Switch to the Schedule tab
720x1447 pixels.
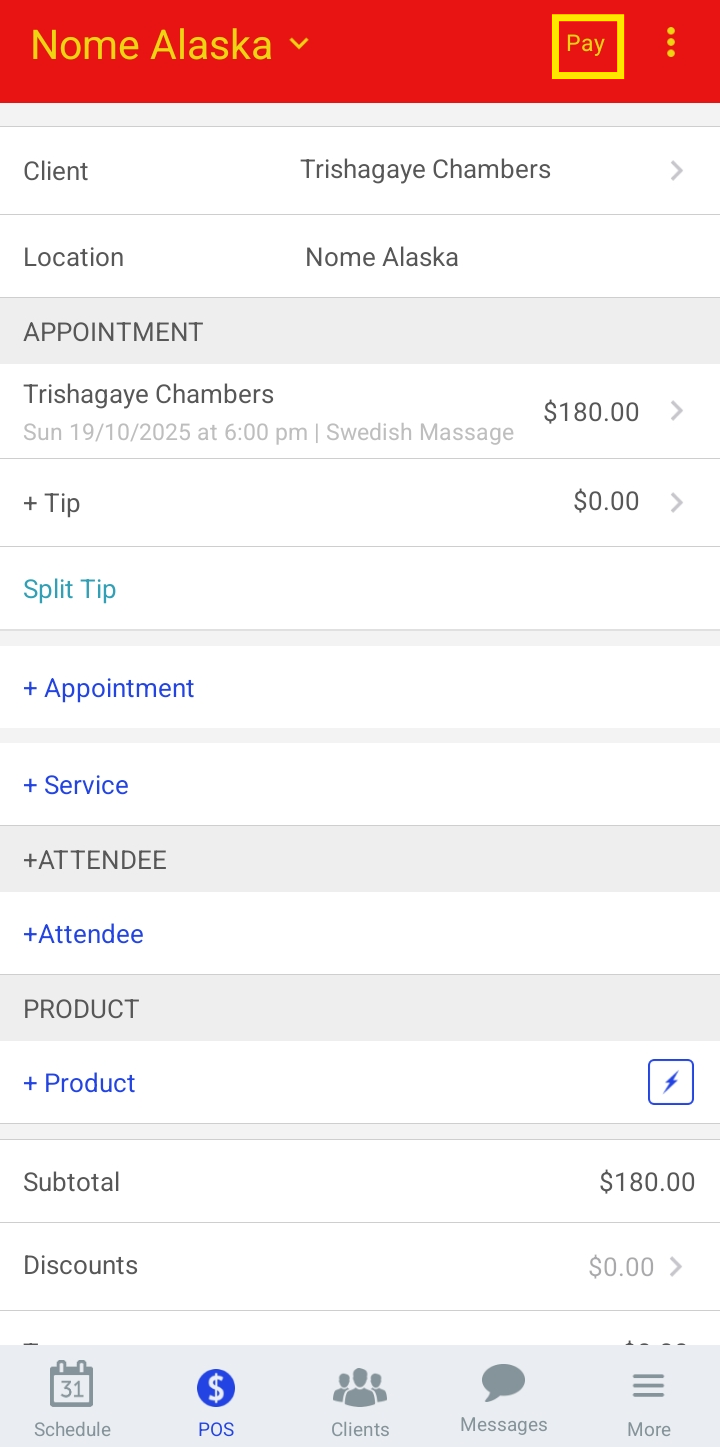click(x=72, y=1398)
